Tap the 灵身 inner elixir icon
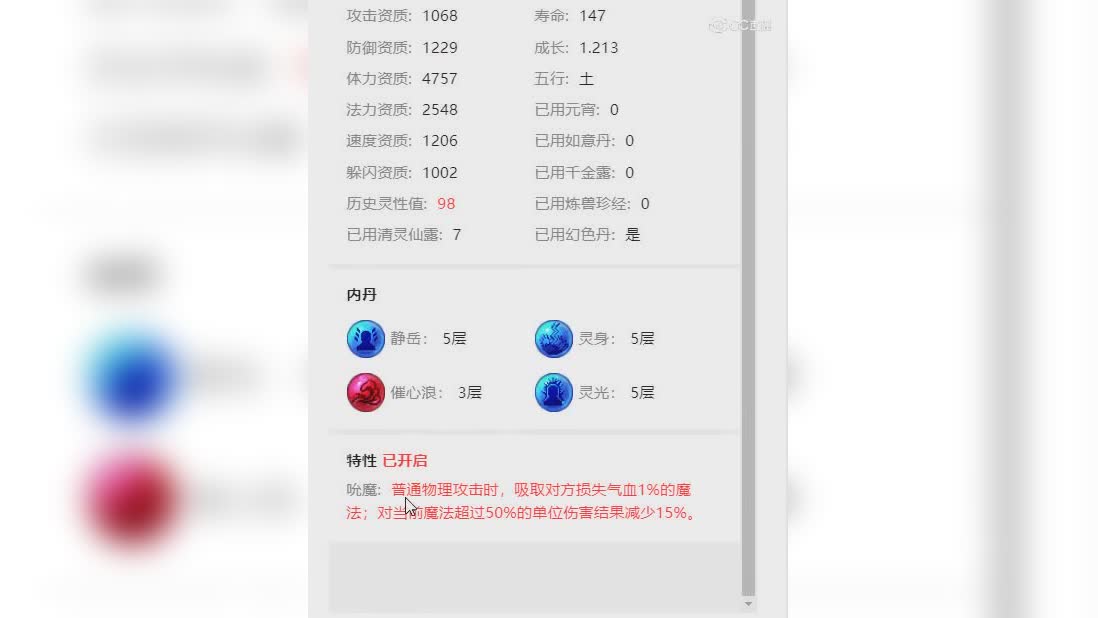This screenshot has width=1098, height=618. (x=553, y=339)
